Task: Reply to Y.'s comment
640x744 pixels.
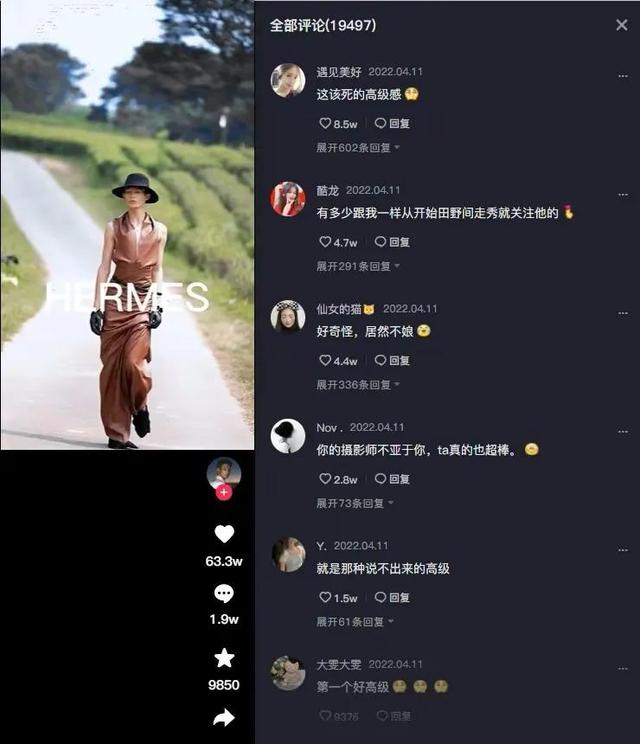Action: 392,597
